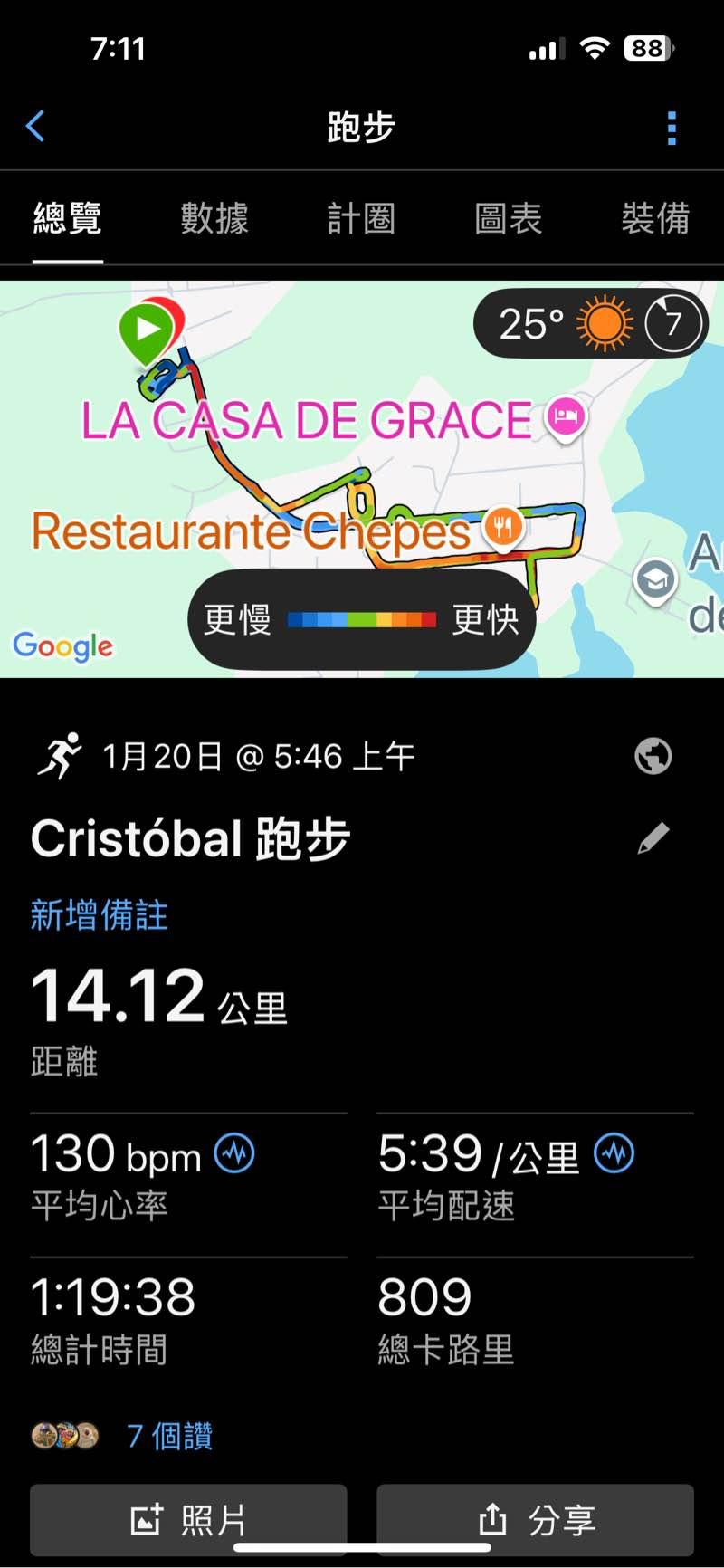Select the 總覽 tab
Screen dimensions: 724x1568
coord(68,218)
